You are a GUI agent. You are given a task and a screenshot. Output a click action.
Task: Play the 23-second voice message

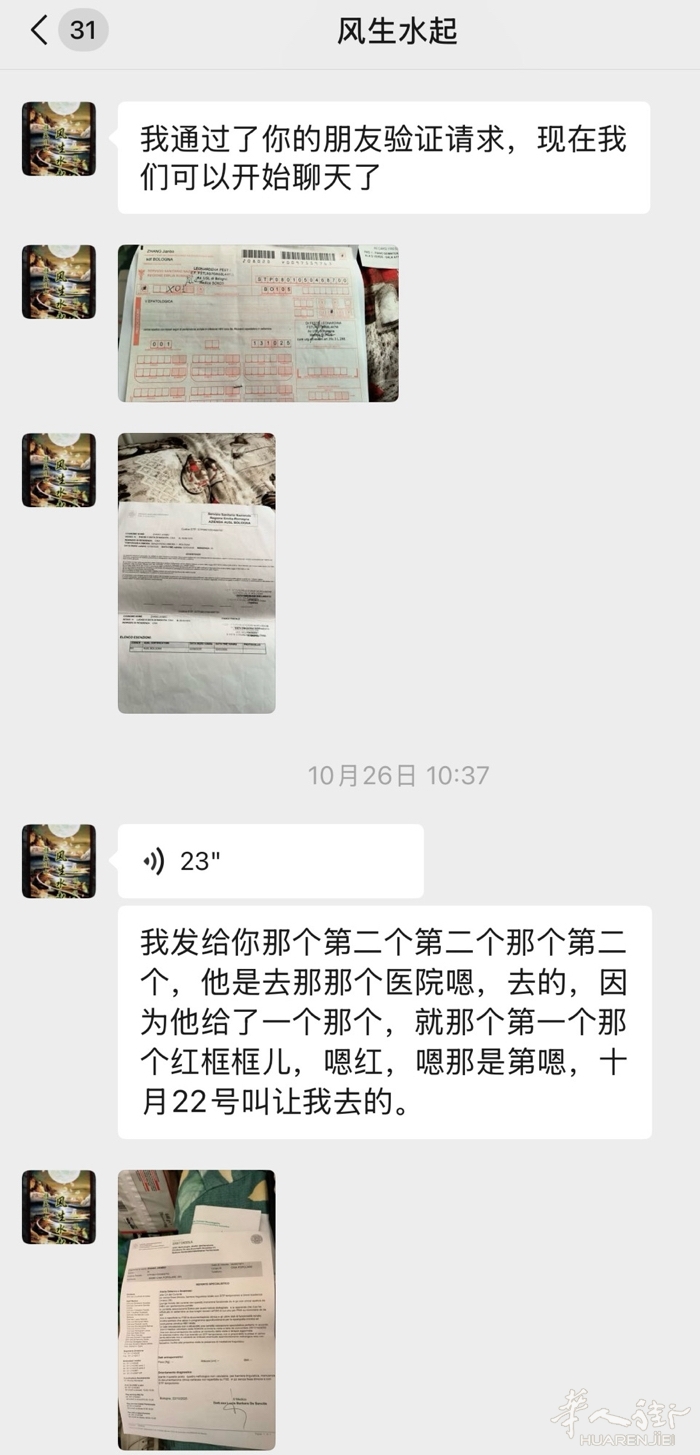pyautogui.click(x=270, y=861)
